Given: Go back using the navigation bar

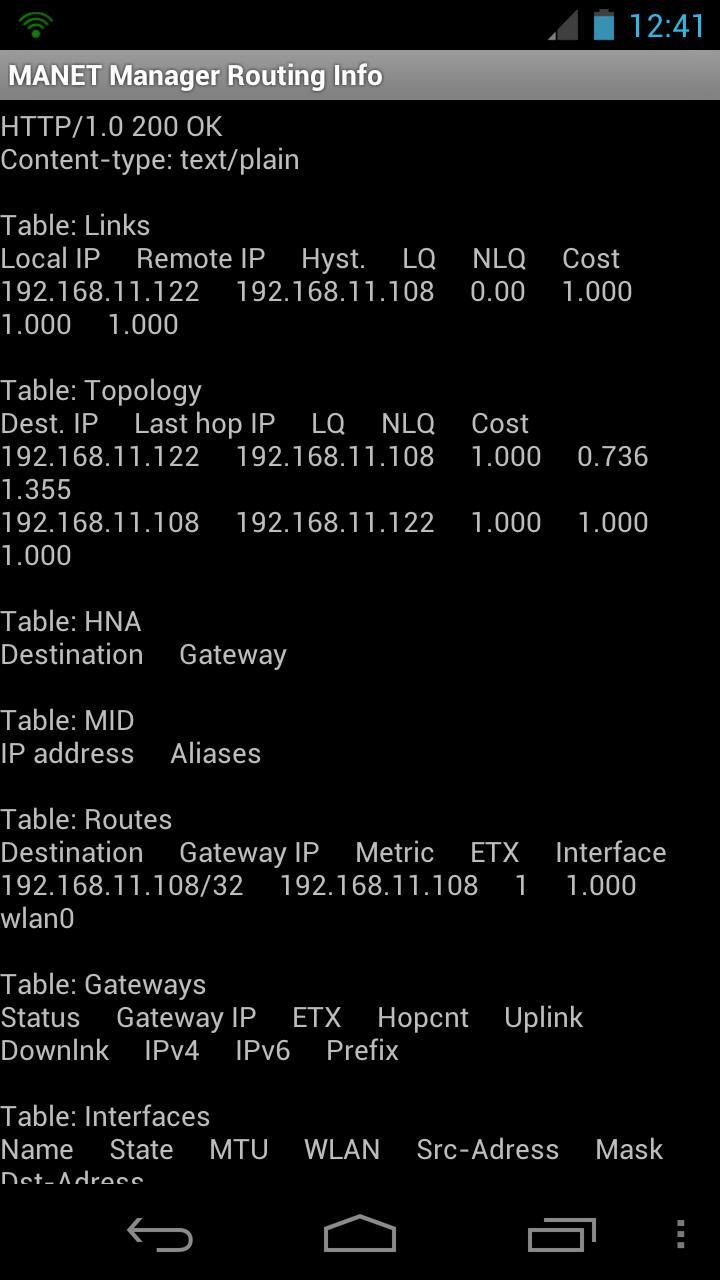Looking at the screenshot, I should [x=160, y=1235].
